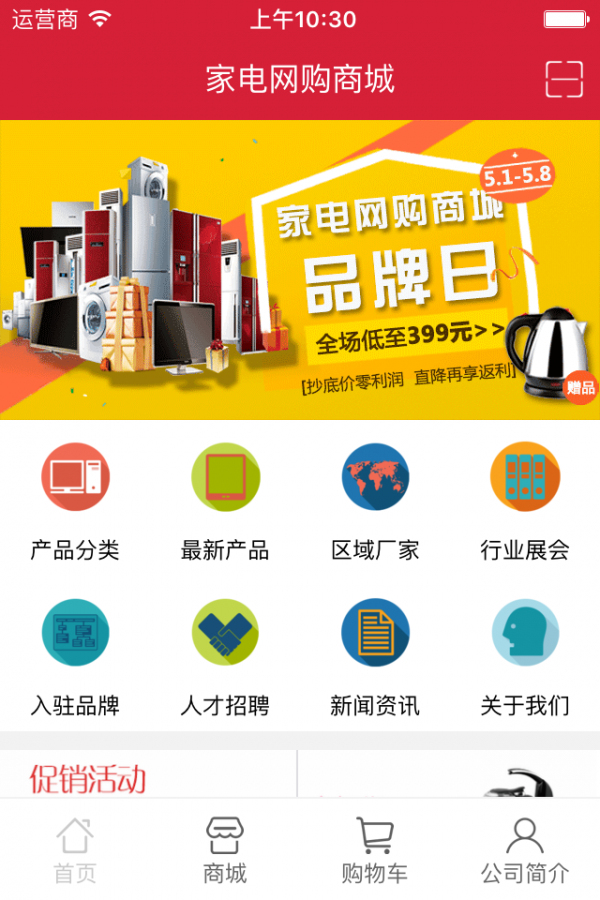Screen dimensions: 600x900
Task: Open the 促销活动 promotions card
Action: [x=148, y=776]
